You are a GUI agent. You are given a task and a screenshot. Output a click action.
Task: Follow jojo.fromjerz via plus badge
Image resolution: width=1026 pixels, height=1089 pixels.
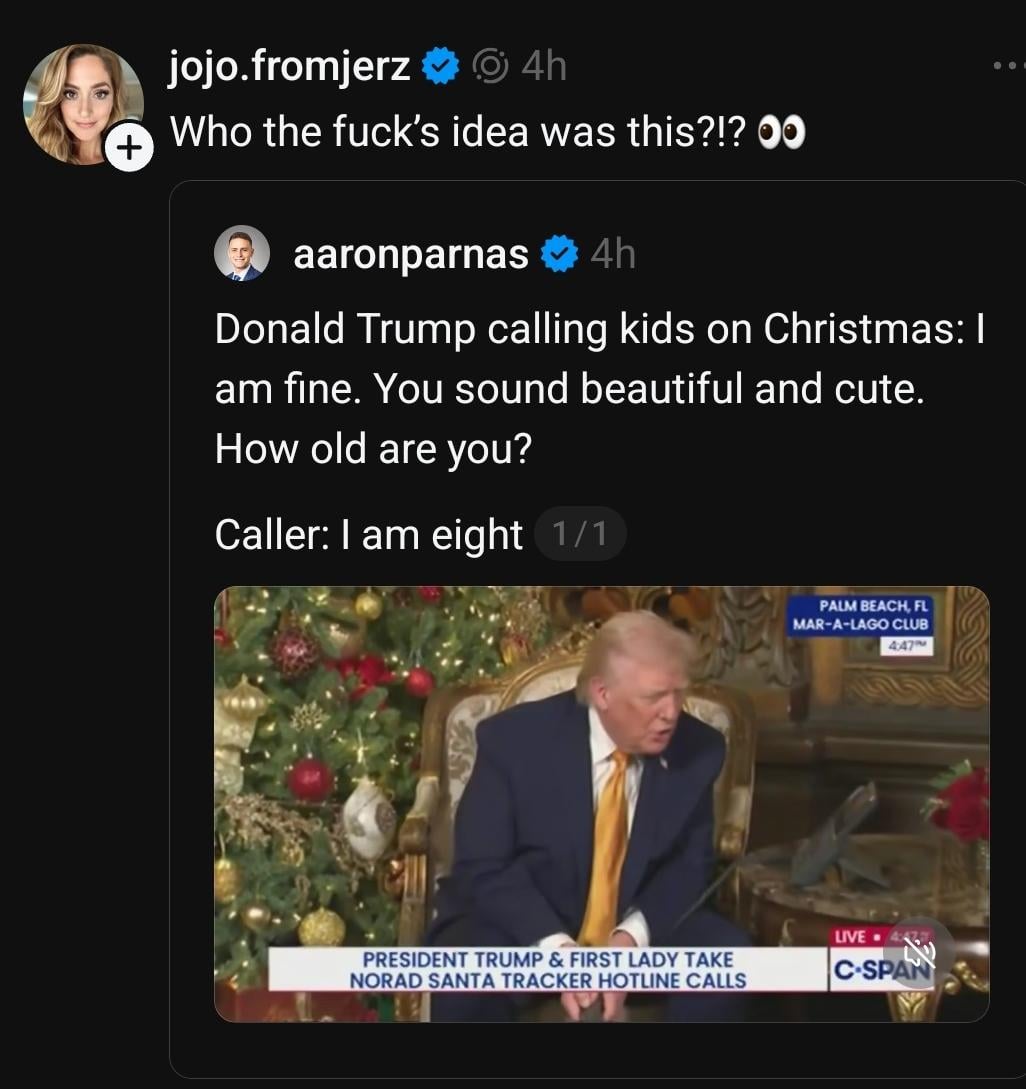(x=128, y=149)
